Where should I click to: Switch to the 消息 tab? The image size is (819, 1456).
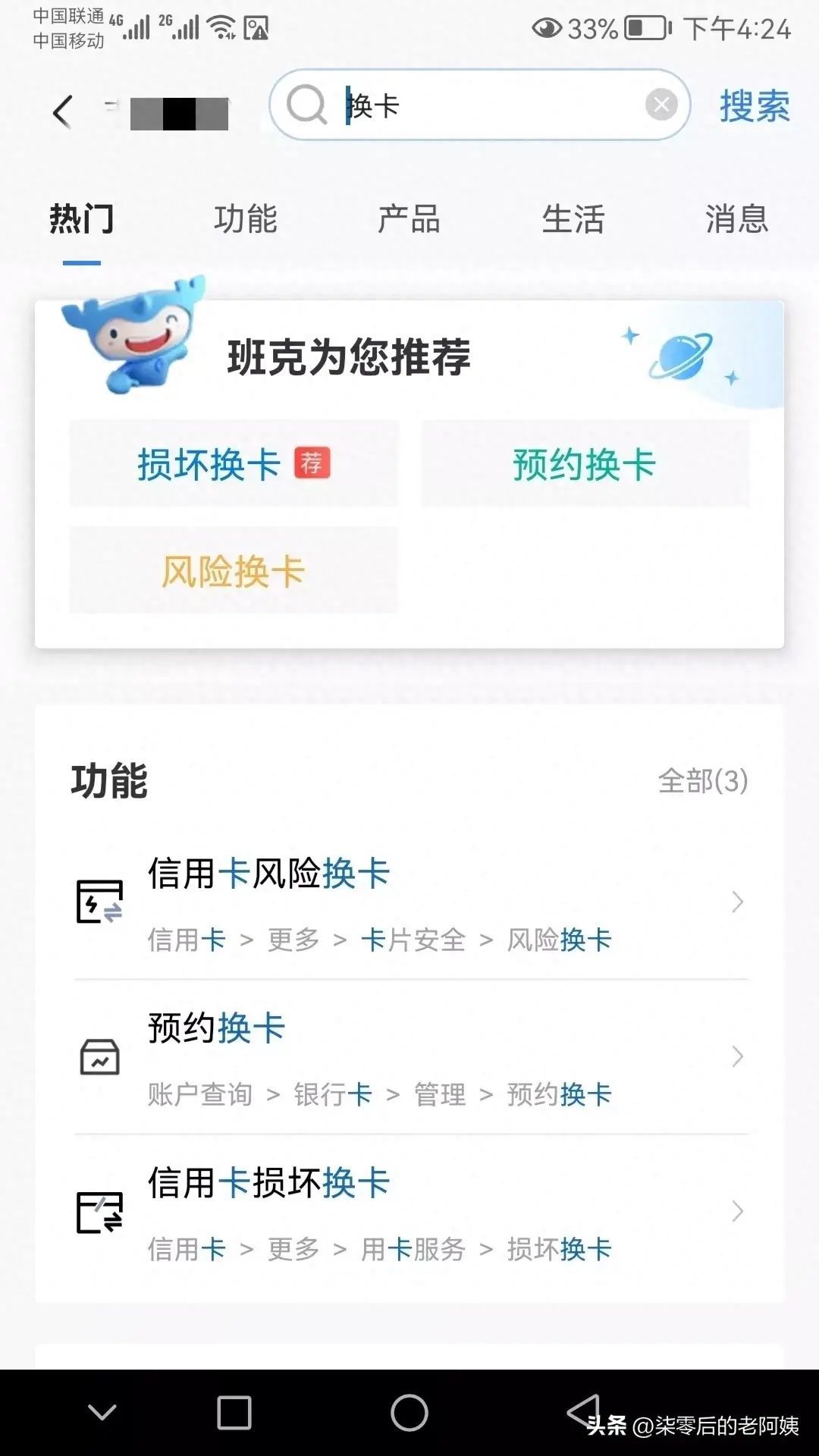tap(736, 220)
